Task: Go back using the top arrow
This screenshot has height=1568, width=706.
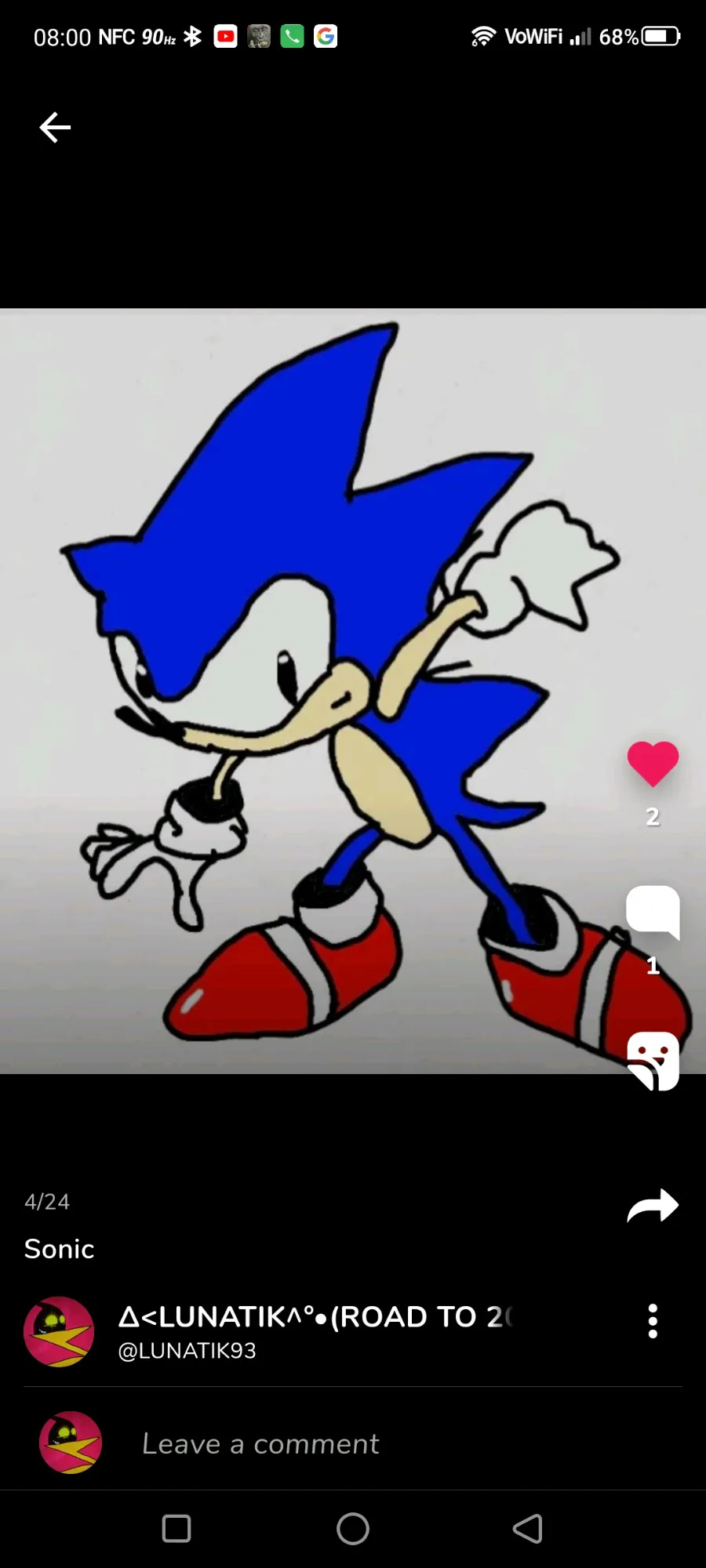Action: (x=55, y=127)
